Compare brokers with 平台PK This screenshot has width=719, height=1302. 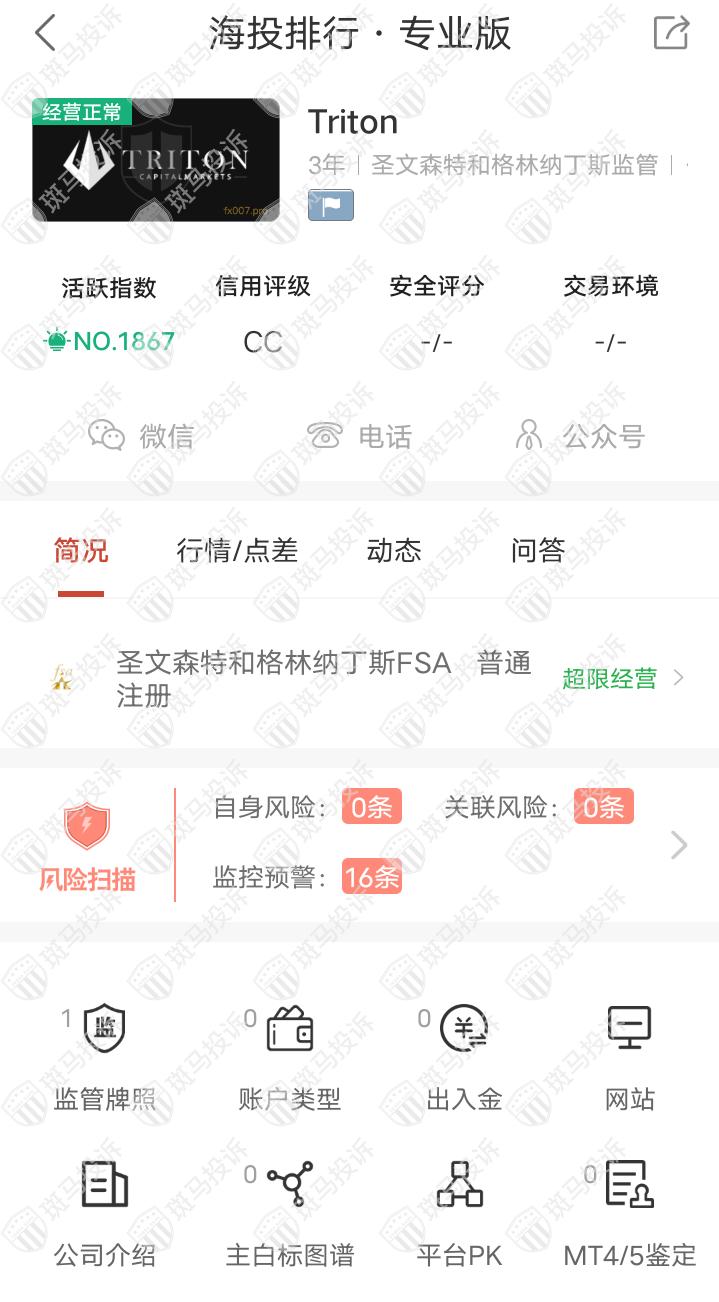click(x=460, y=1214)
